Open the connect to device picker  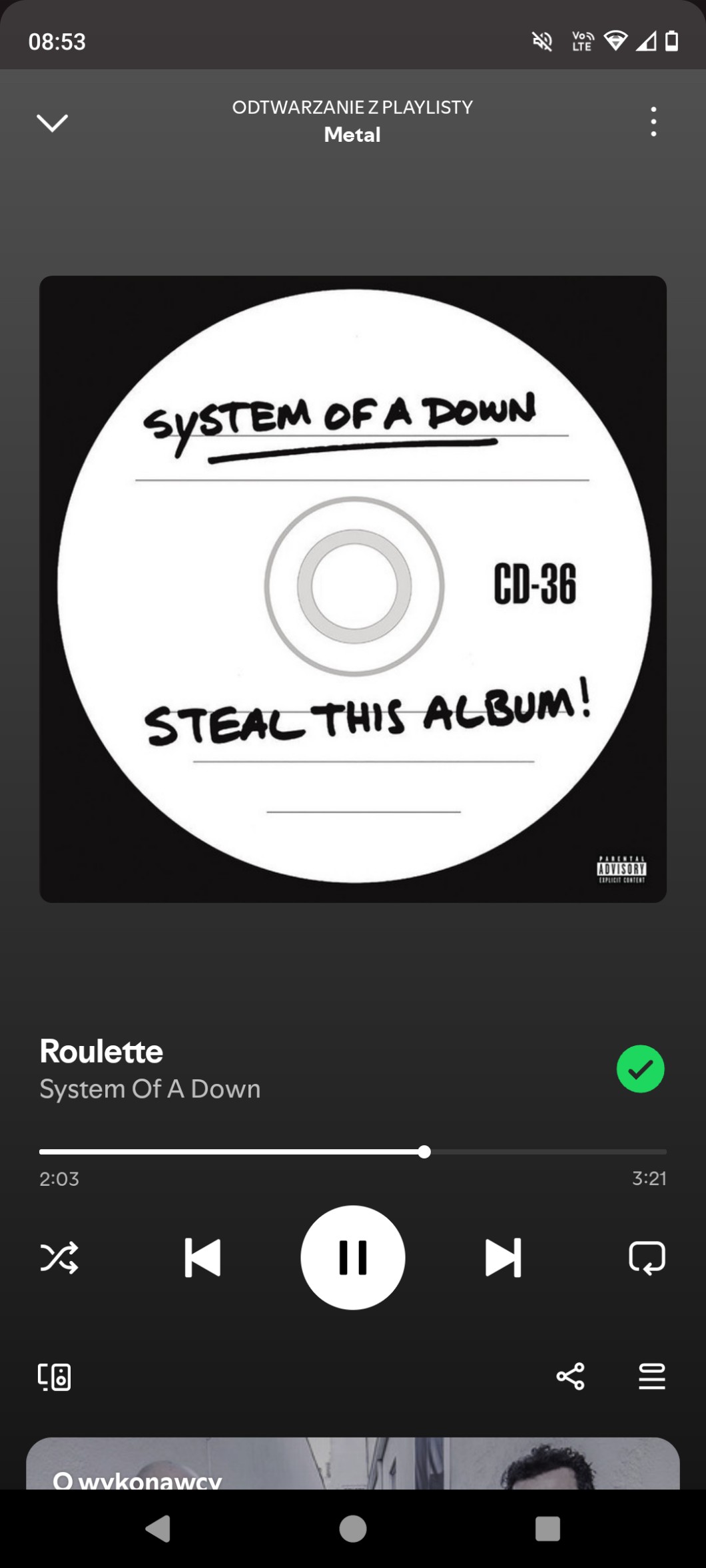[x=54, y=1377]
